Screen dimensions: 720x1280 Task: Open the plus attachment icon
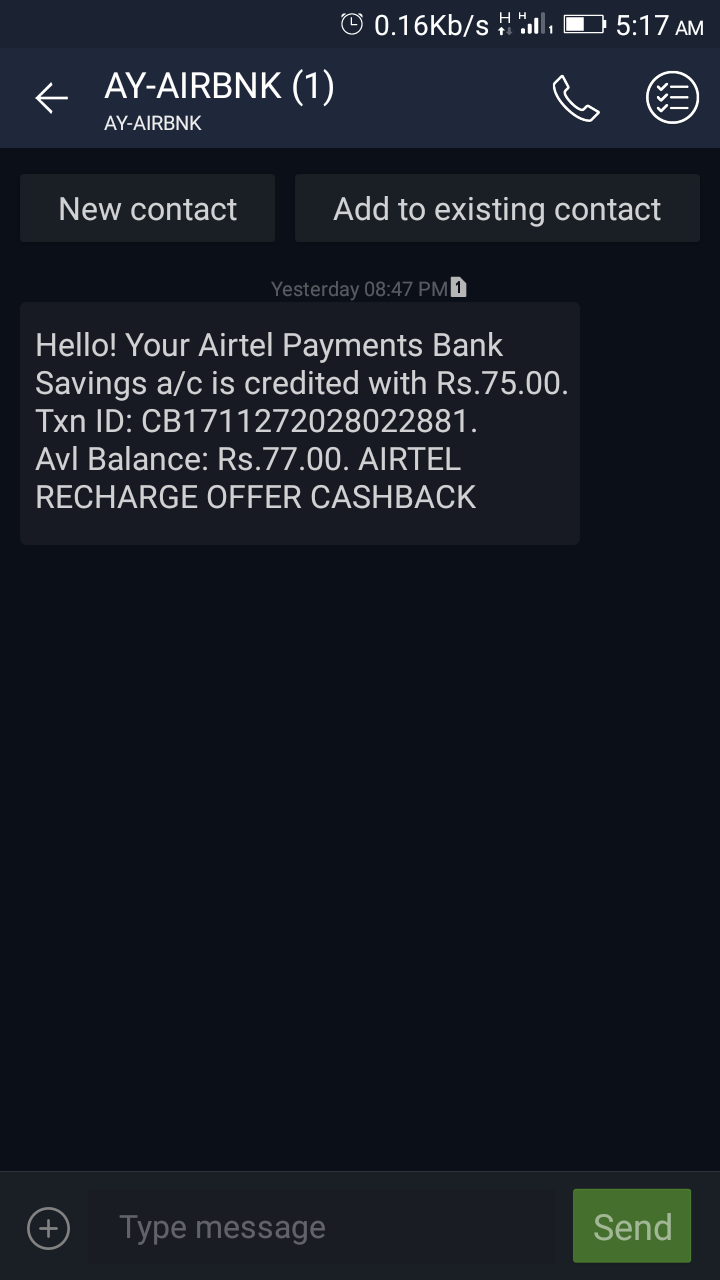coord(49,1227)
